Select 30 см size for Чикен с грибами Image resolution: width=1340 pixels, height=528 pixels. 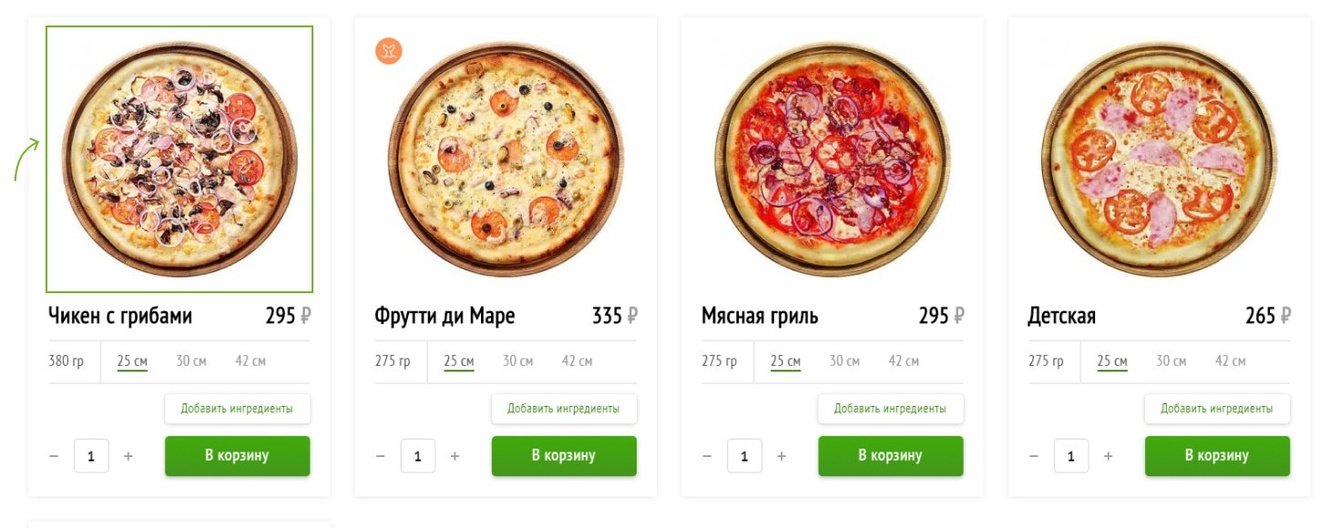(x=191, y=361)
